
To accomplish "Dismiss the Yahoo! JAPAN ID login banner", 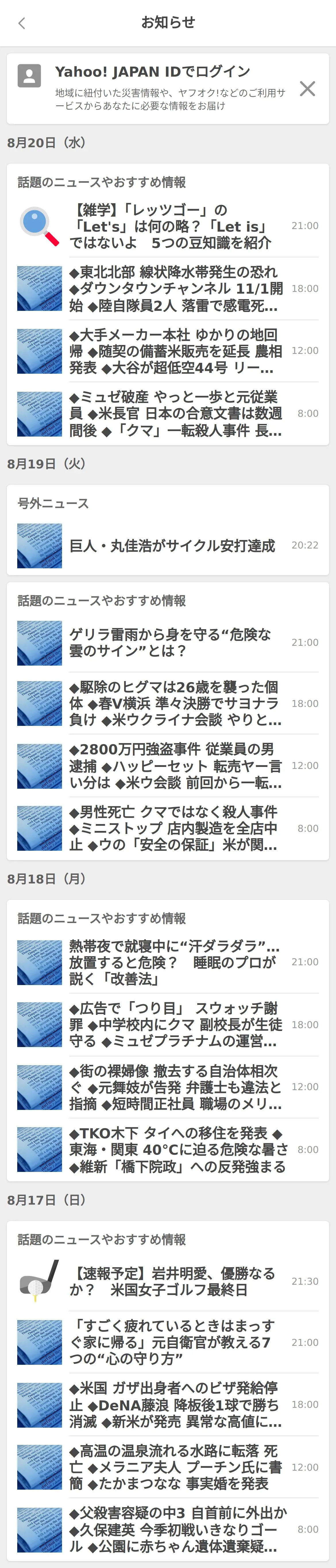I will tap(307, 89).
